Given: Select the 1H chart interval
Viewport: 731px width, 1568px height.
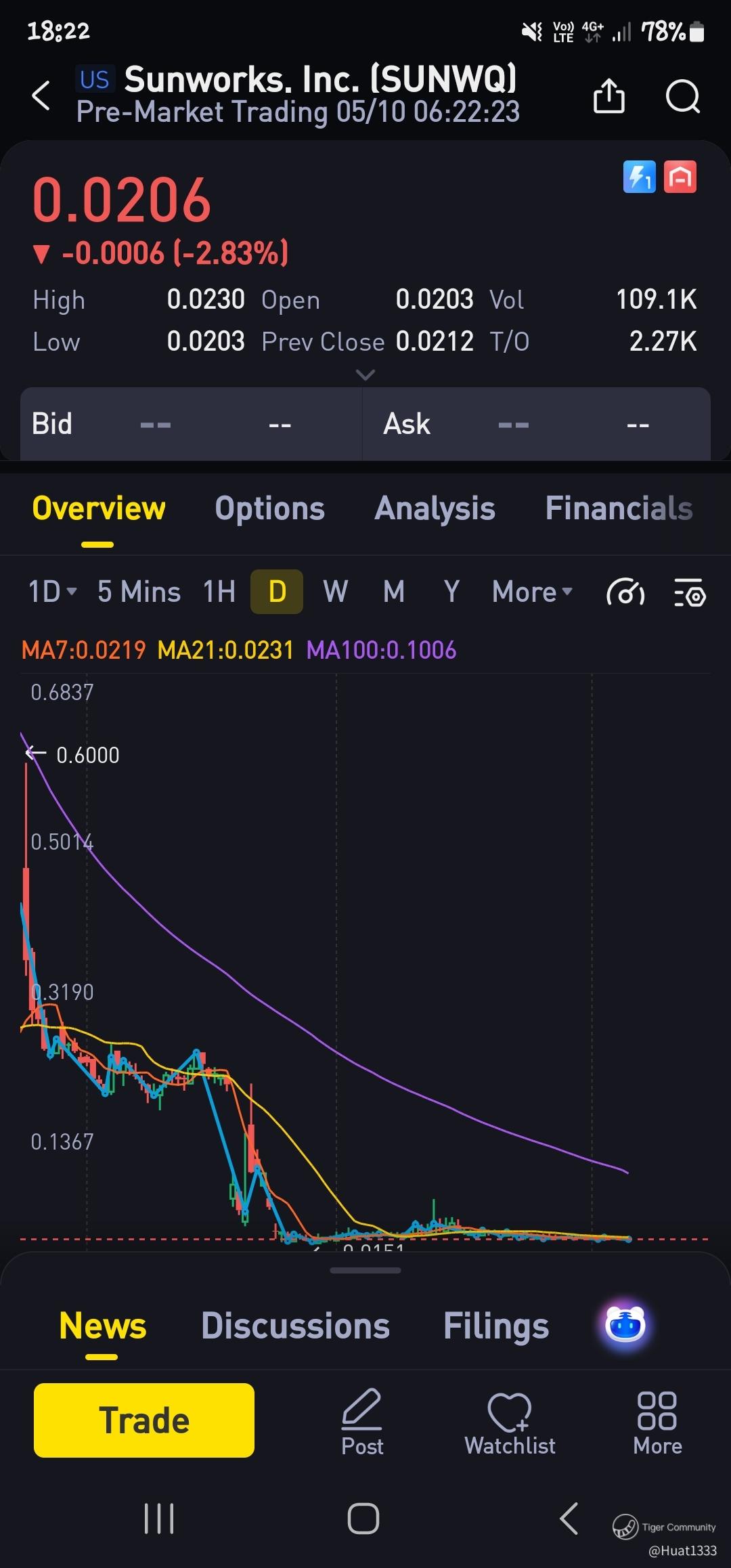Looking at the screenshot, I should point(219,592).
